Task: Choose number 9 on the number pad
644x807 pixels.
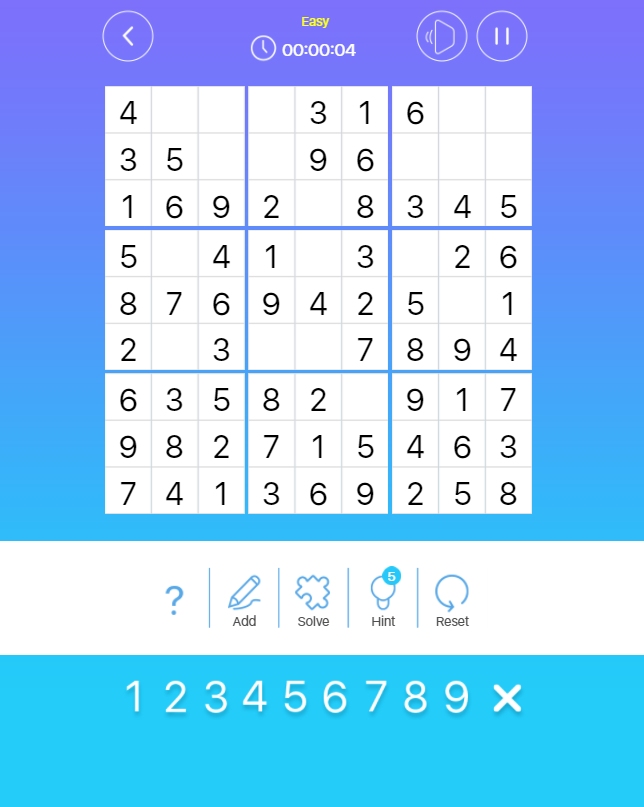Action: pyautogui.click(x=456, y=697)
